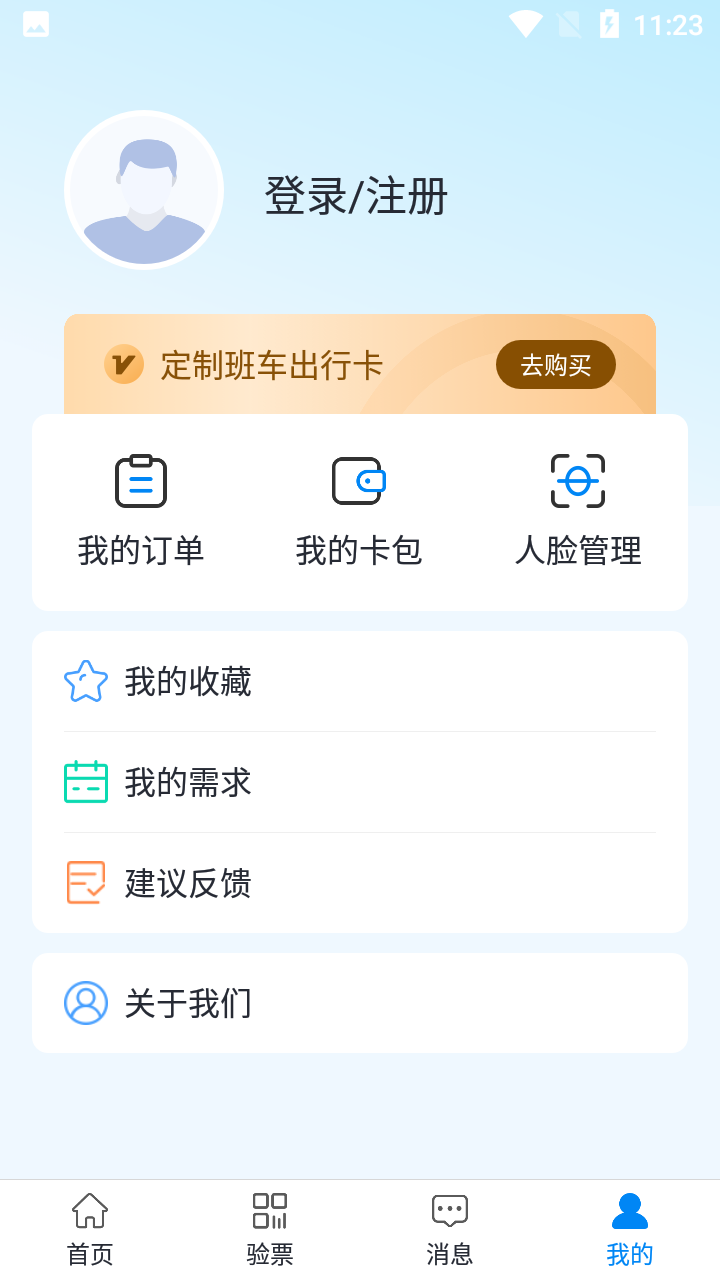Select the 首页 home icon in bottom bar
Viewport: 720px width, 1280px height.
pos(89,1210)
